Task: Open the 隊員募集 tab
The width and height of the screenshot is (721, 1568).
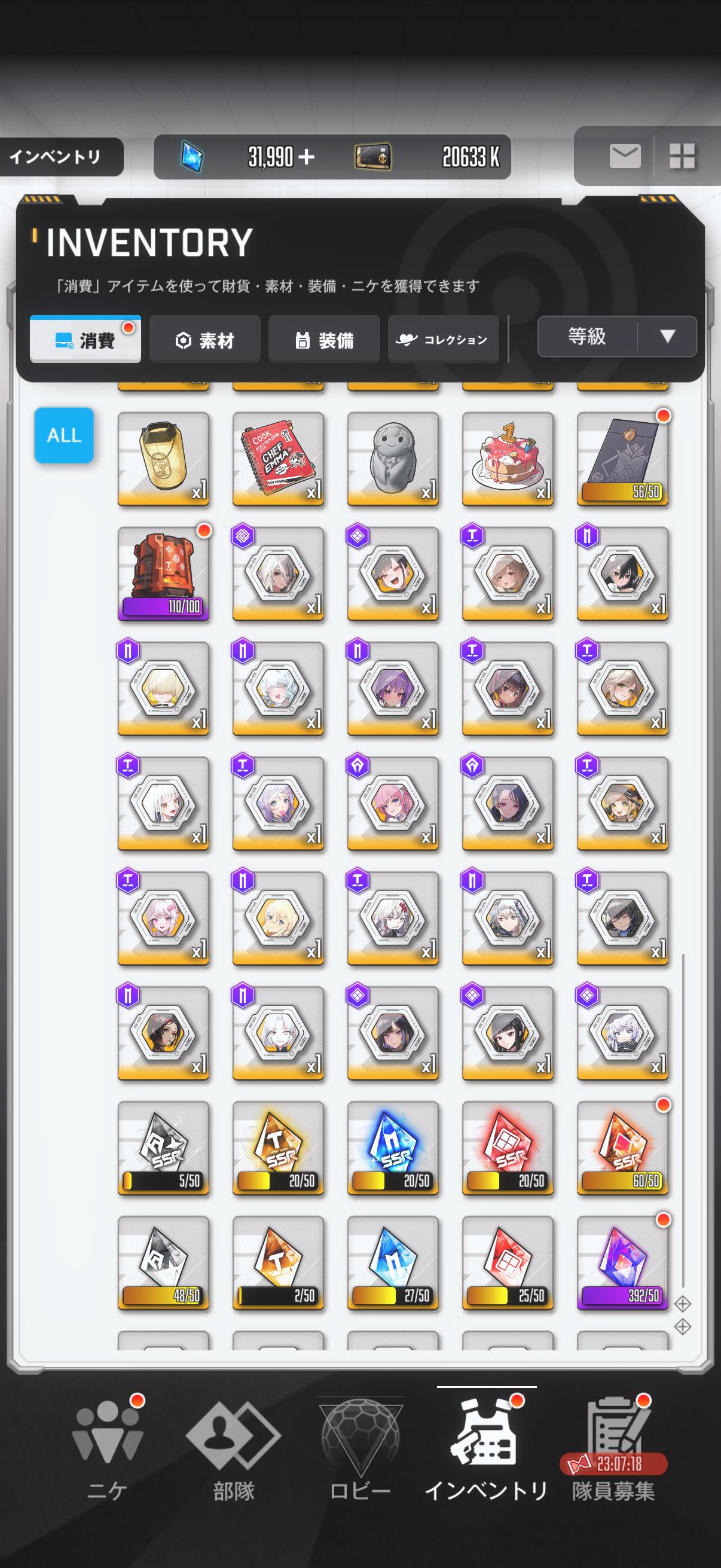Action: 613,1452
